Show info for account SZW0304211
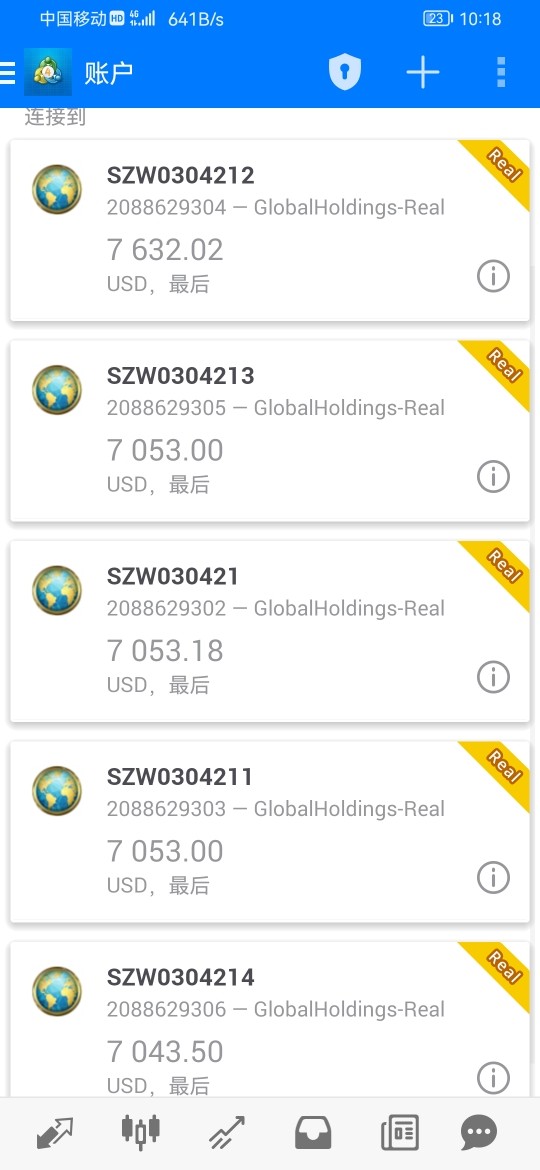The image size is (540, 1170). pyautogui.click(x=493, y=878)
